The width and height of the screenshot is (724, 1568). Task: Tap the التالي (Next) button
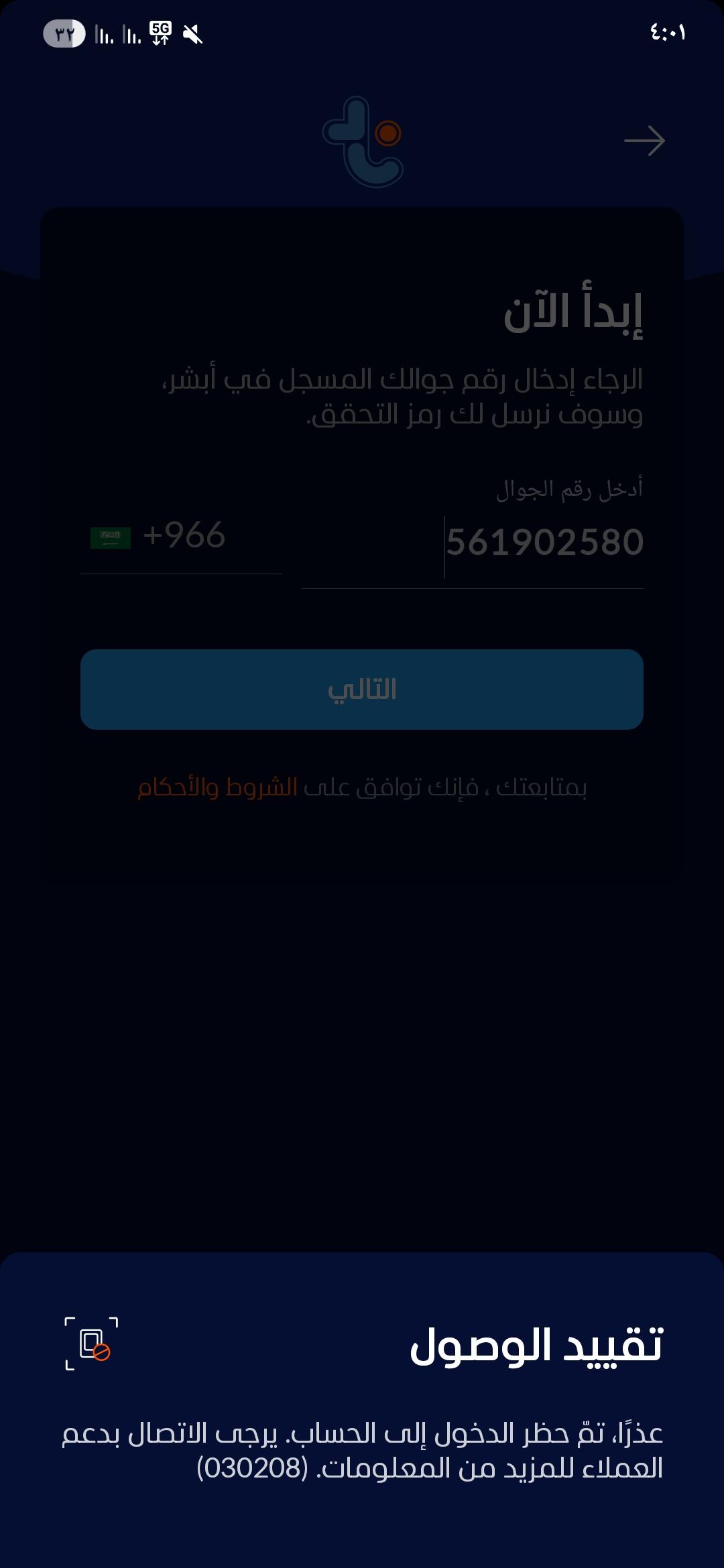coord(362,689)
